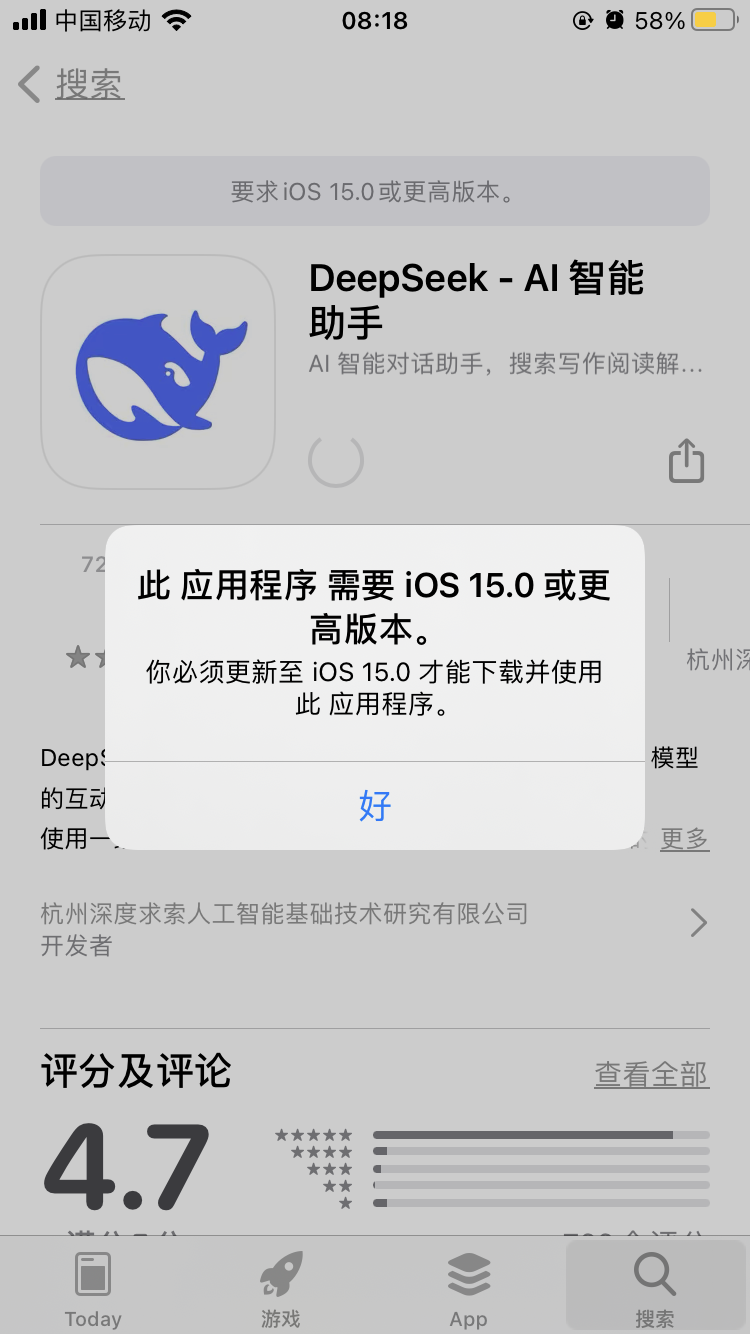Expand the description with 更多
750x1334 pixels.
coord(685,839)
